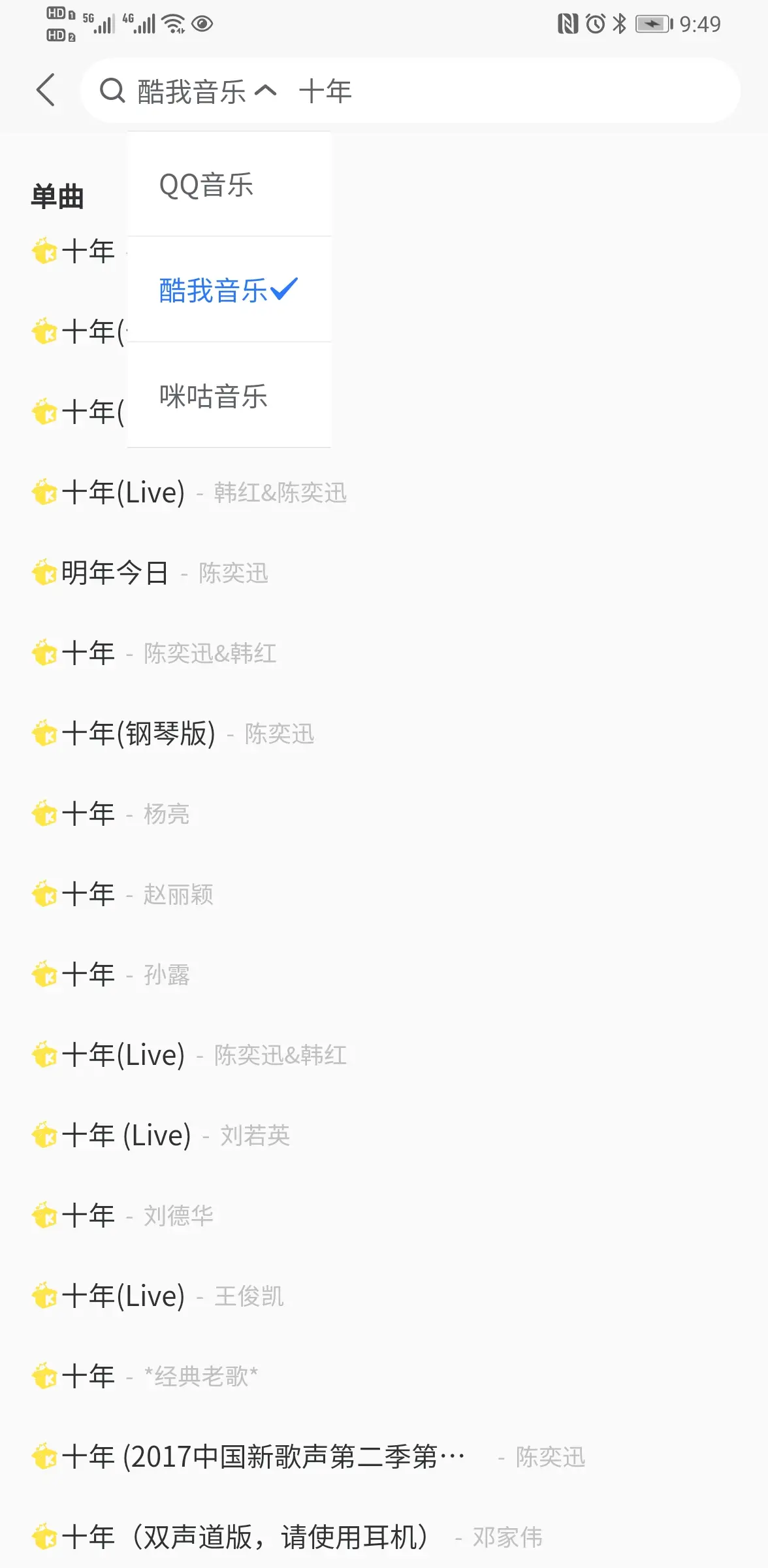Play 十年(钢琴版) by 陈奕迅
This screenshot has width=768, height=1568.
[187, 734]
